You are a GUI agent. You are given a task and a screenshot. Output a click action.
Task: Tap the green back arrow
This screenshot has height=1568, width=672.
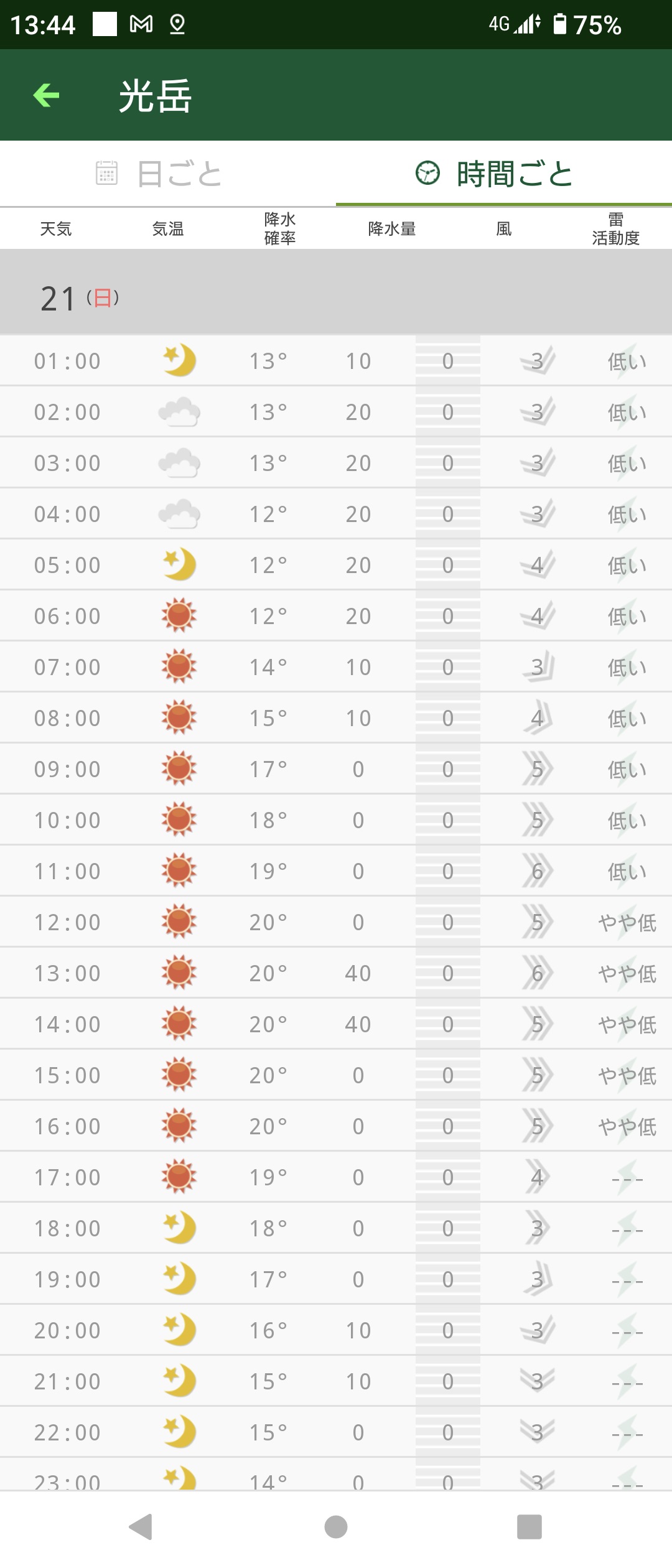point(46,95)
